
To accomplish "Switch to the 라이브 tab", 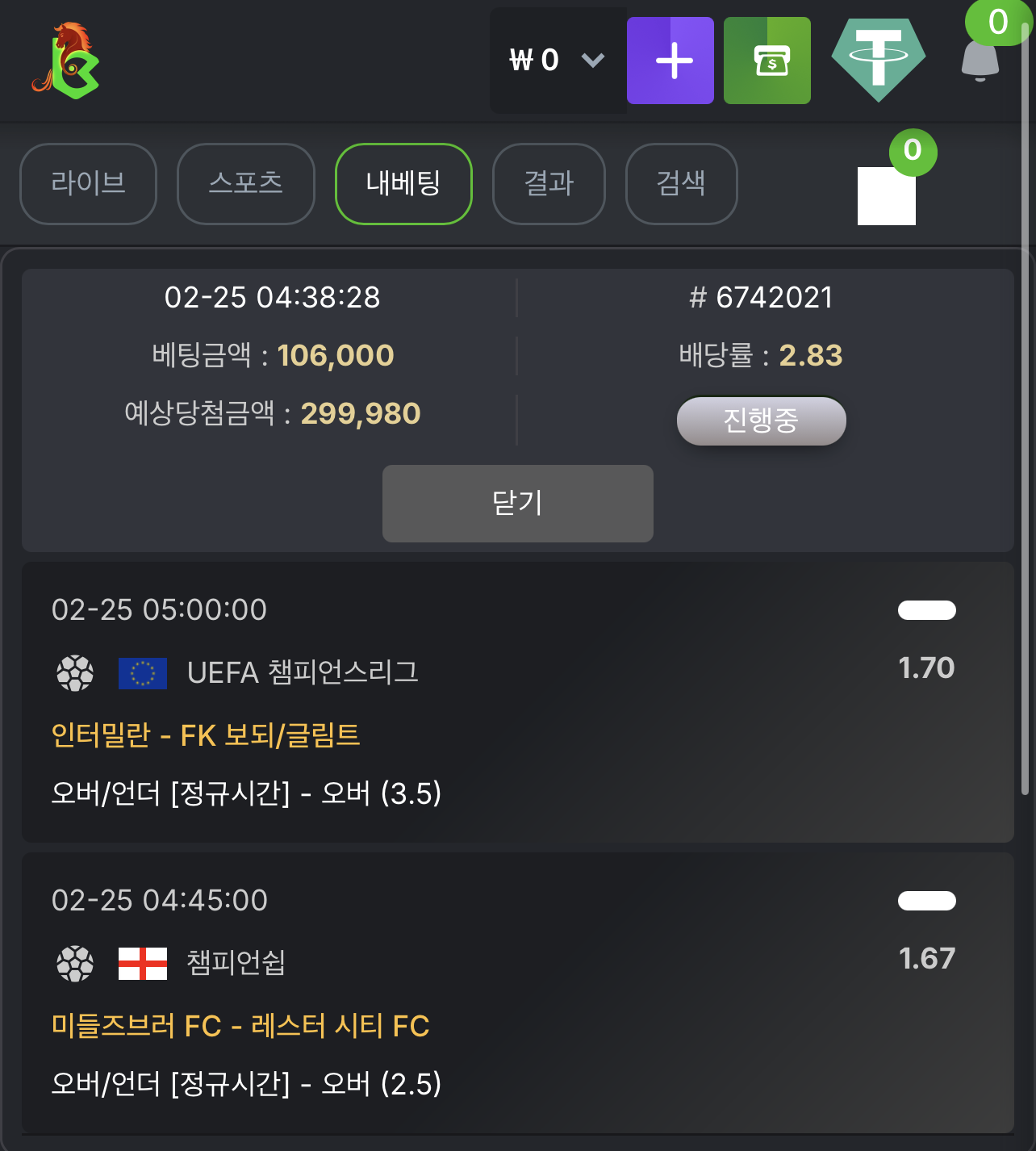I will (x=88, y=184).
